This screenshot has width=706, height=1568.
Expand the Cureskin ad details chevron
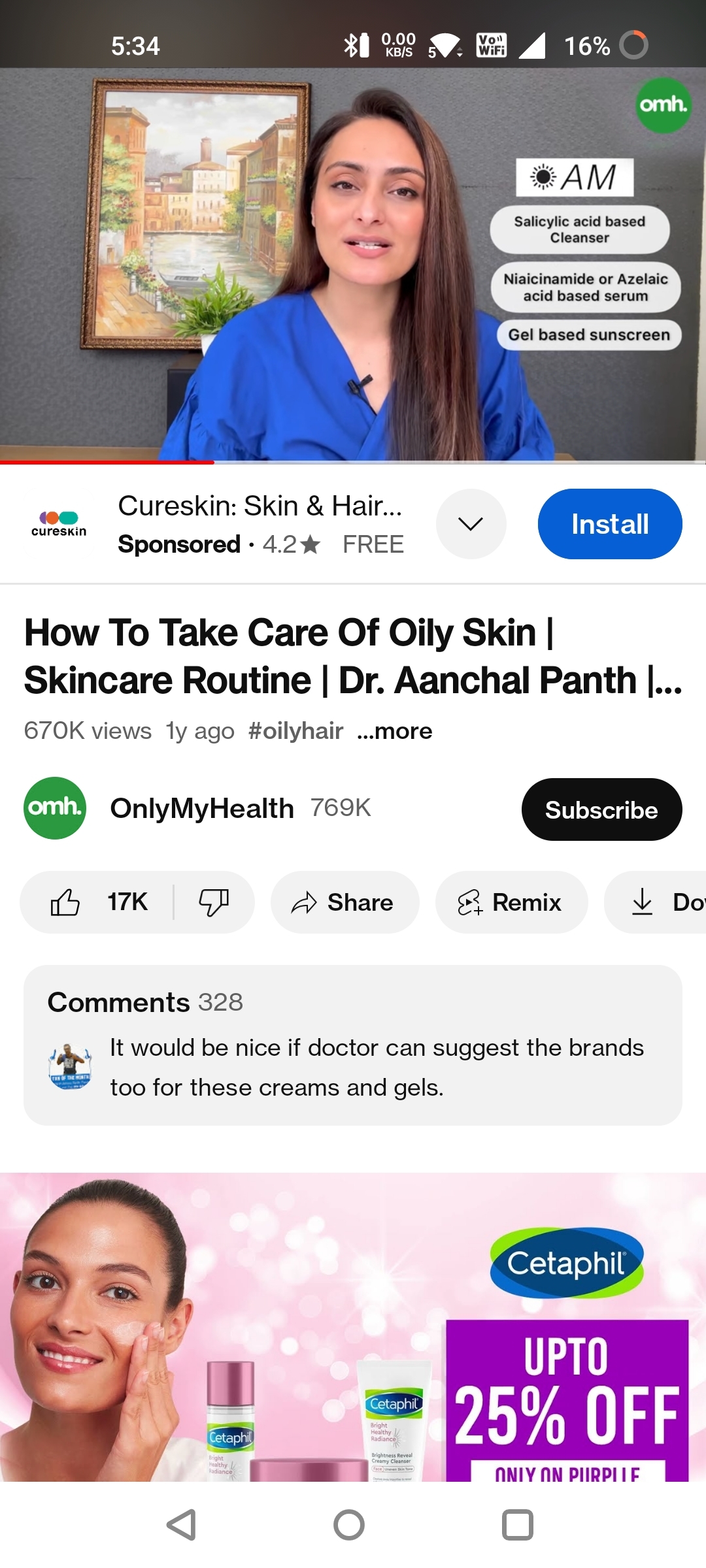pos(471,524)
